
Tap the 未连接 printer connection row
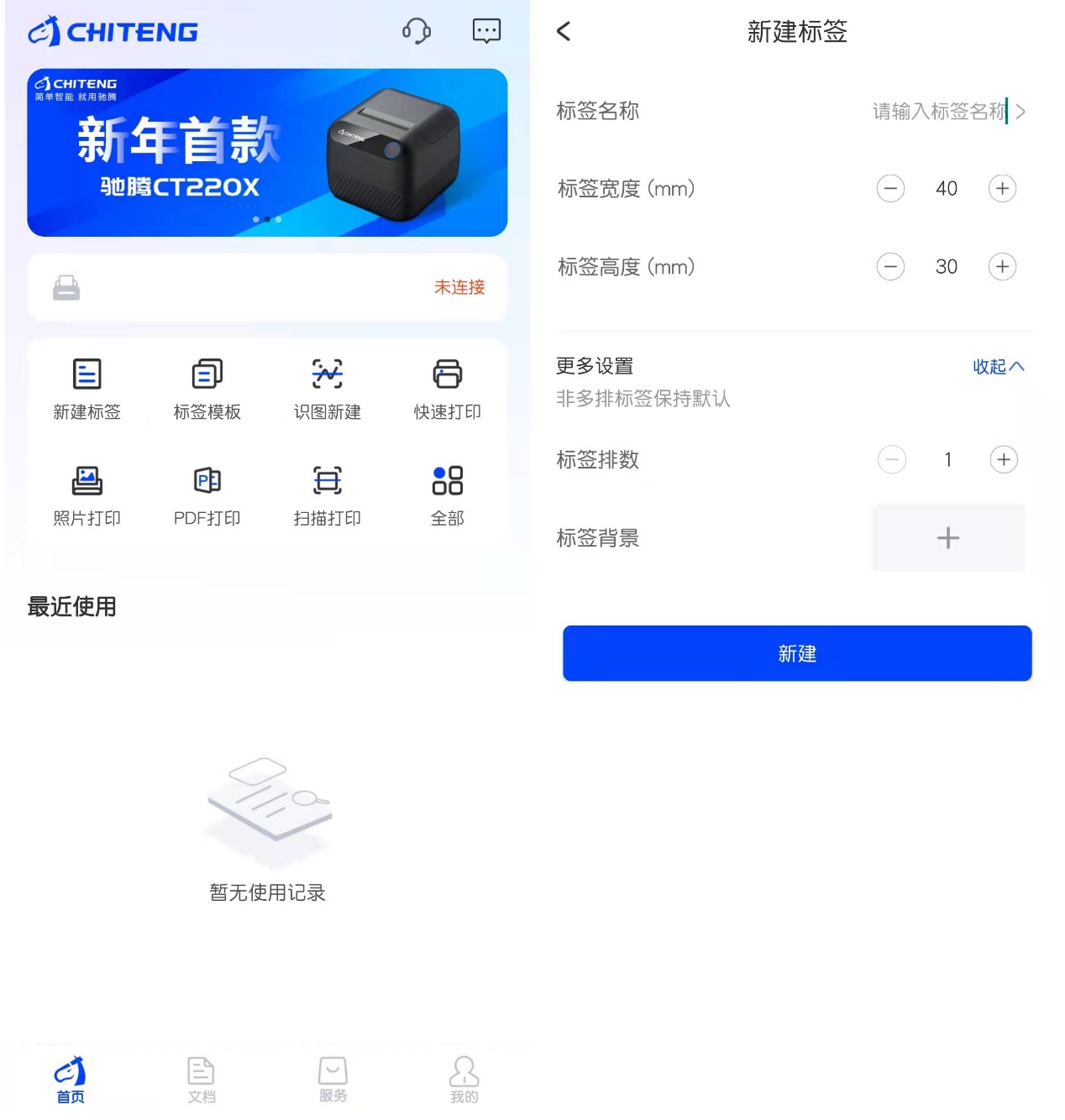point(267,288)
